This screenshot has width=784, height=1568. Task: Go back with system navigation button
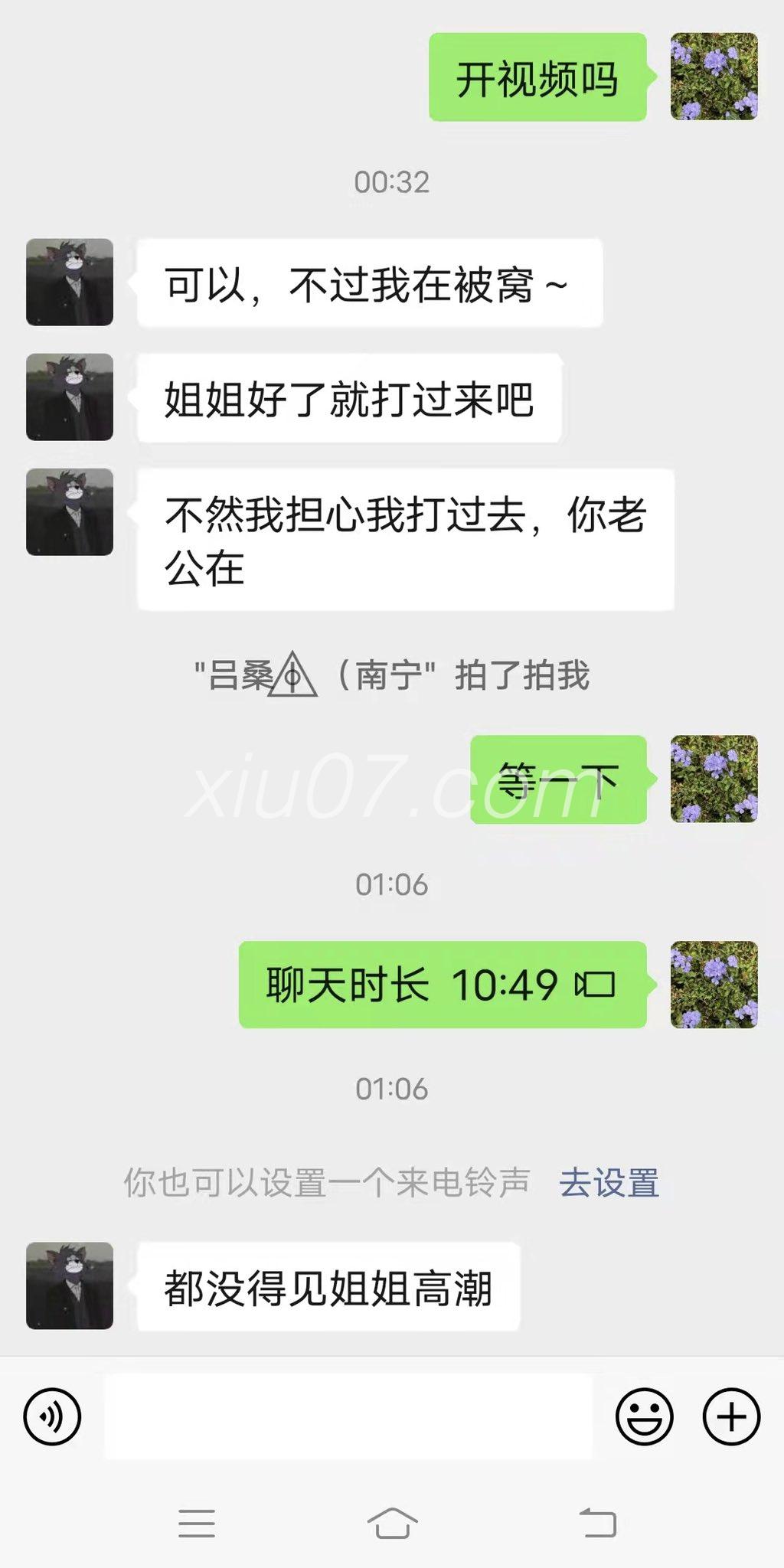(598, 1522)
